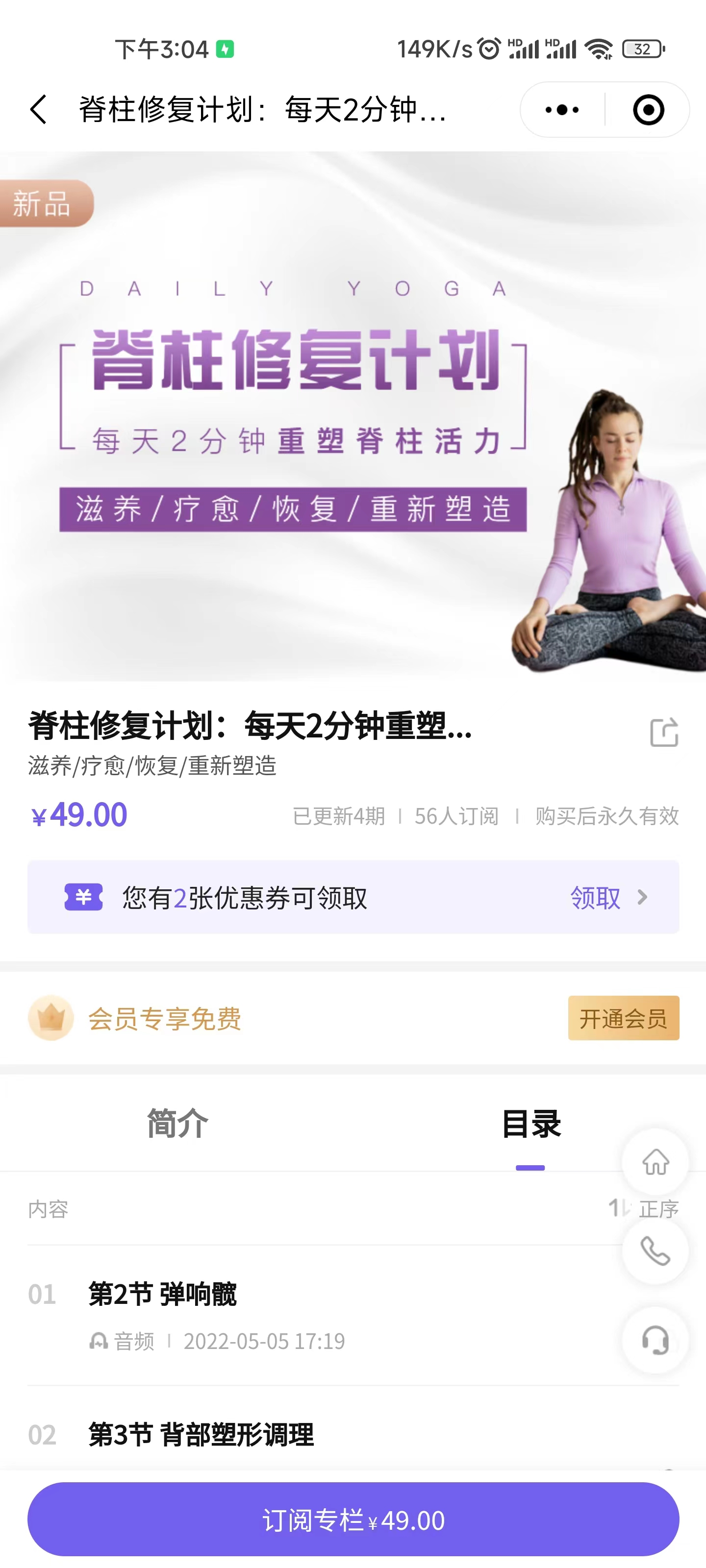
Task: Open lesson 第2节 弹响髋
Action: (163, 1294)
